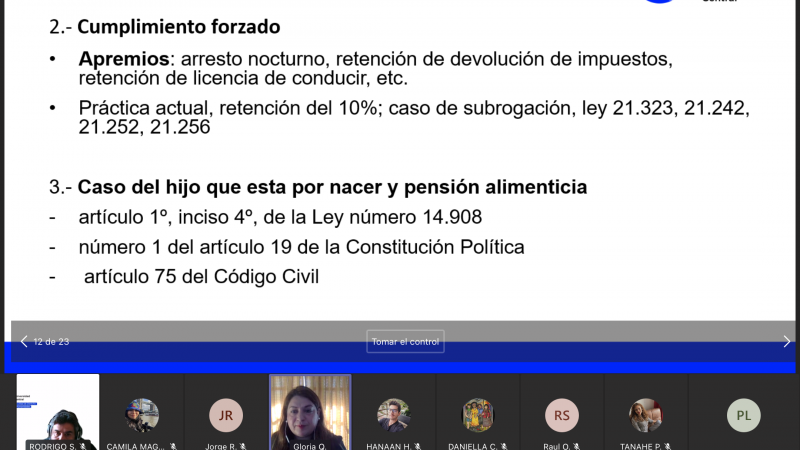
Task: Select Hanaan H.'s participant tile
Action: pos(393,413)
